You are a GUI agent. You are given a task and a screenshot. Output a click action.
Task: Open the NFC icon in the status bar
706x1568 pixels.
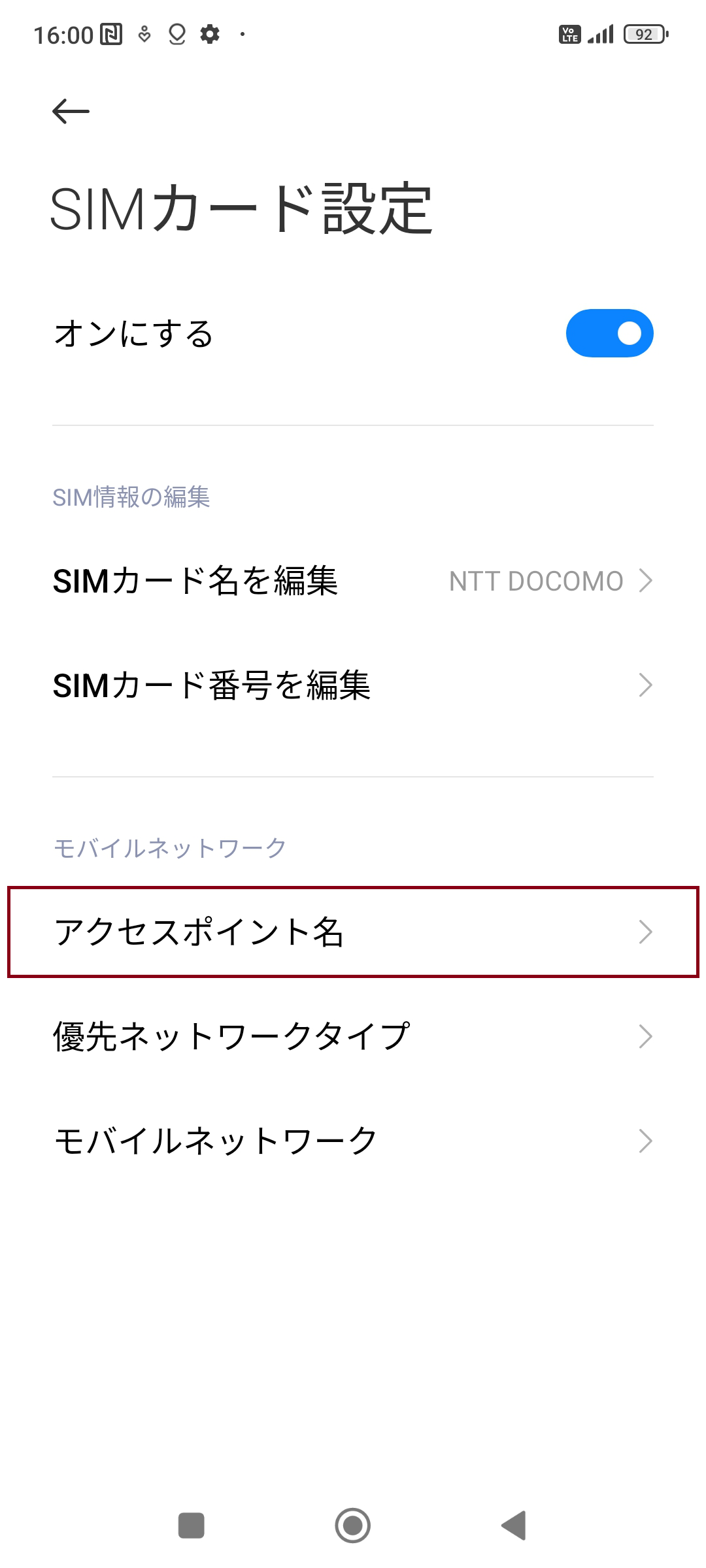[110, 34]
